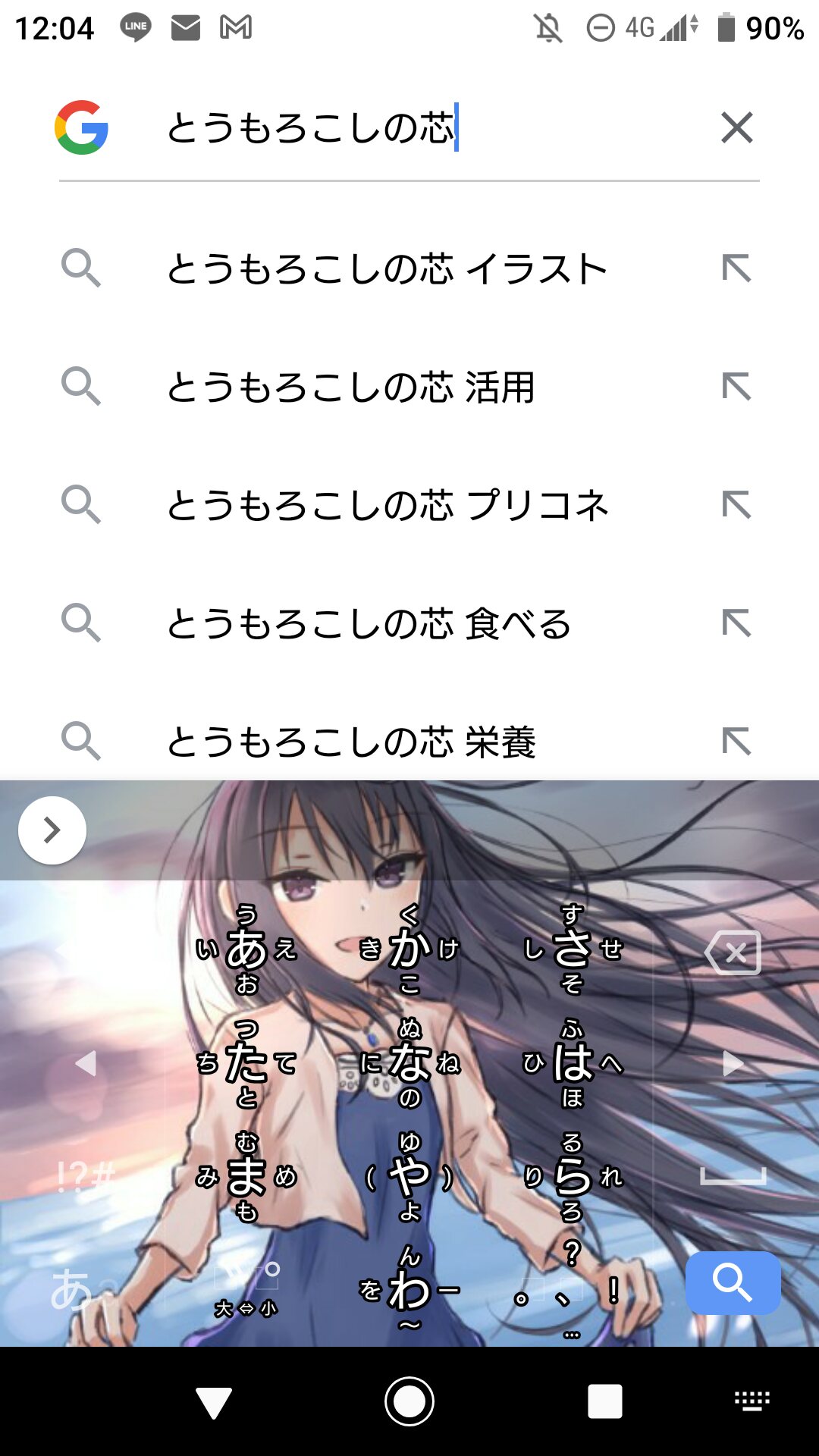Viewport: 819px width, 1456px height.
Task: Open suggestion とうもろこしの芯 プリコネ
Action: click(387, 506)
